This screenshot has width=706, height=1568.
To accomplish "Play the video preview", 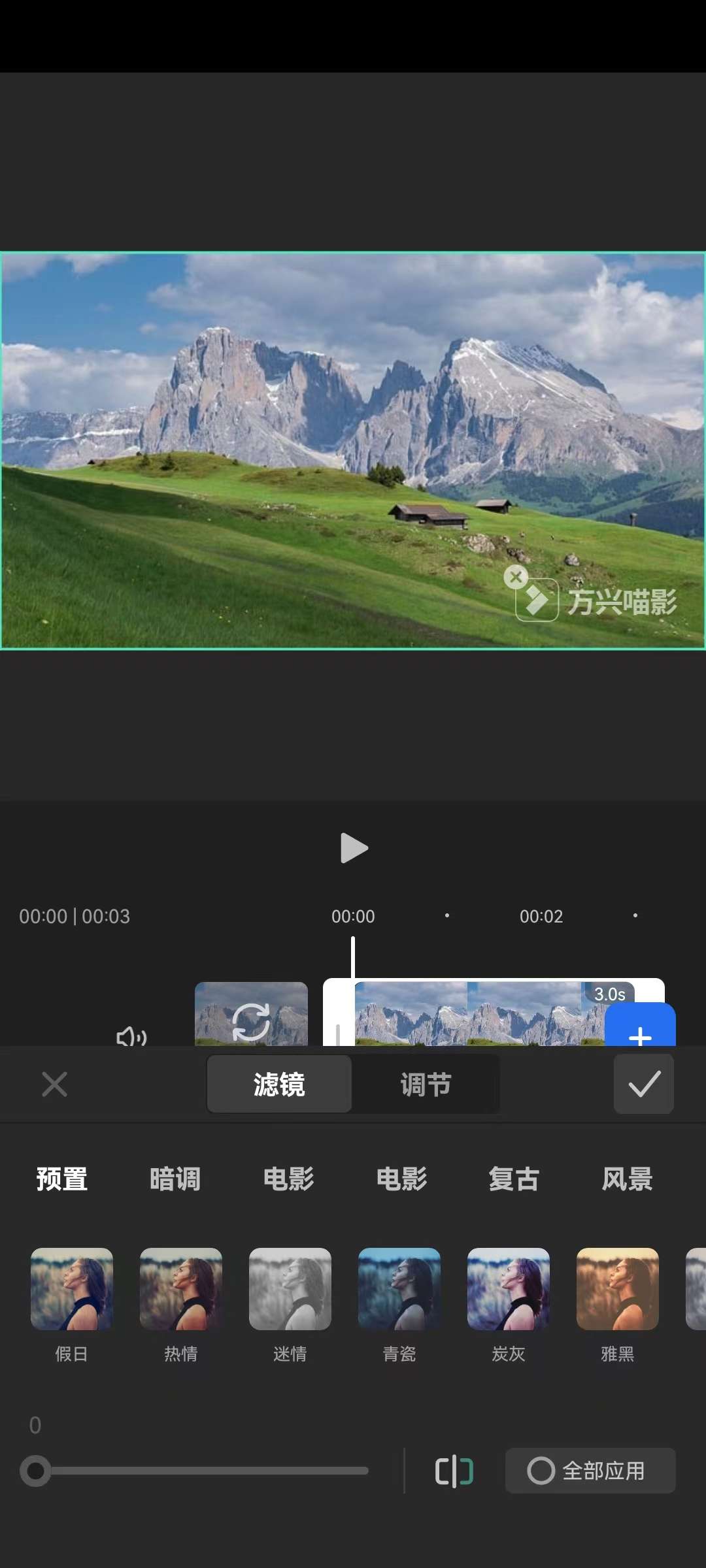I will coord(353,848).
